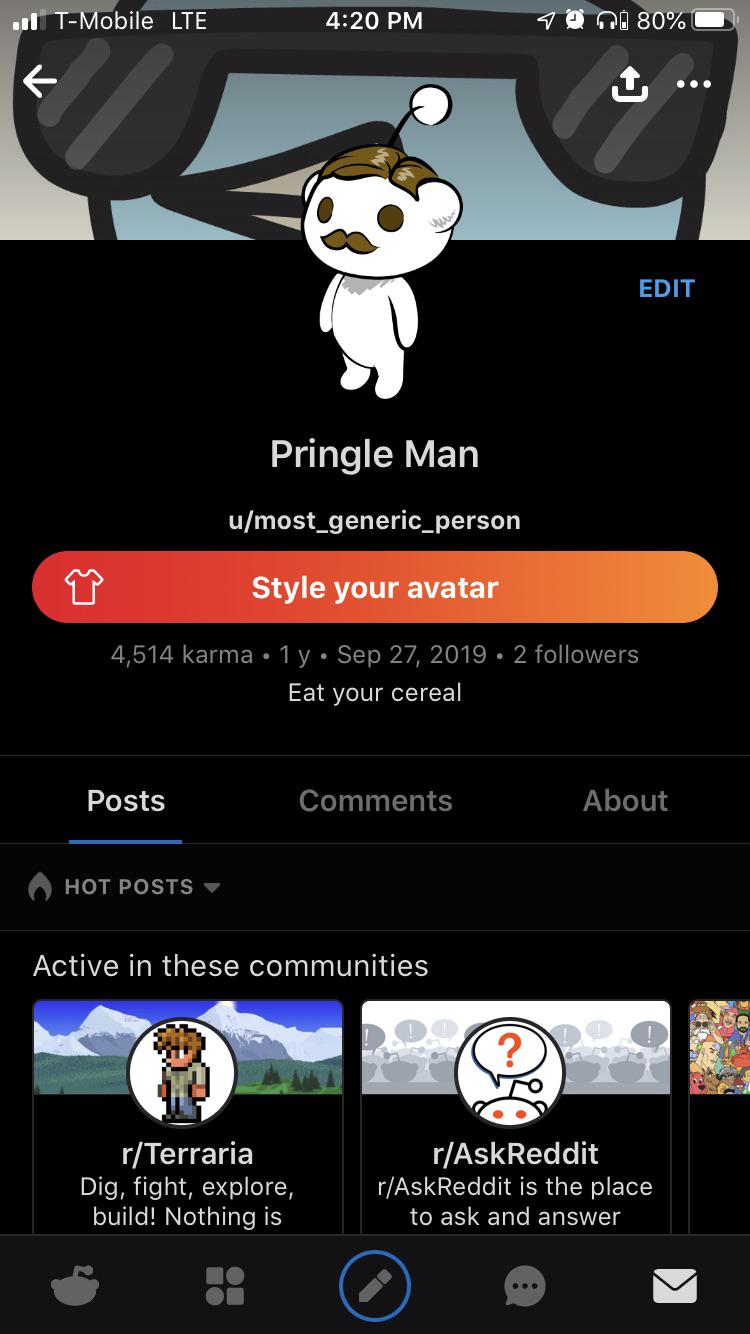Screen dimensions: 750x1334
Task: Open the About tab
Action: [x=625, y=800]
